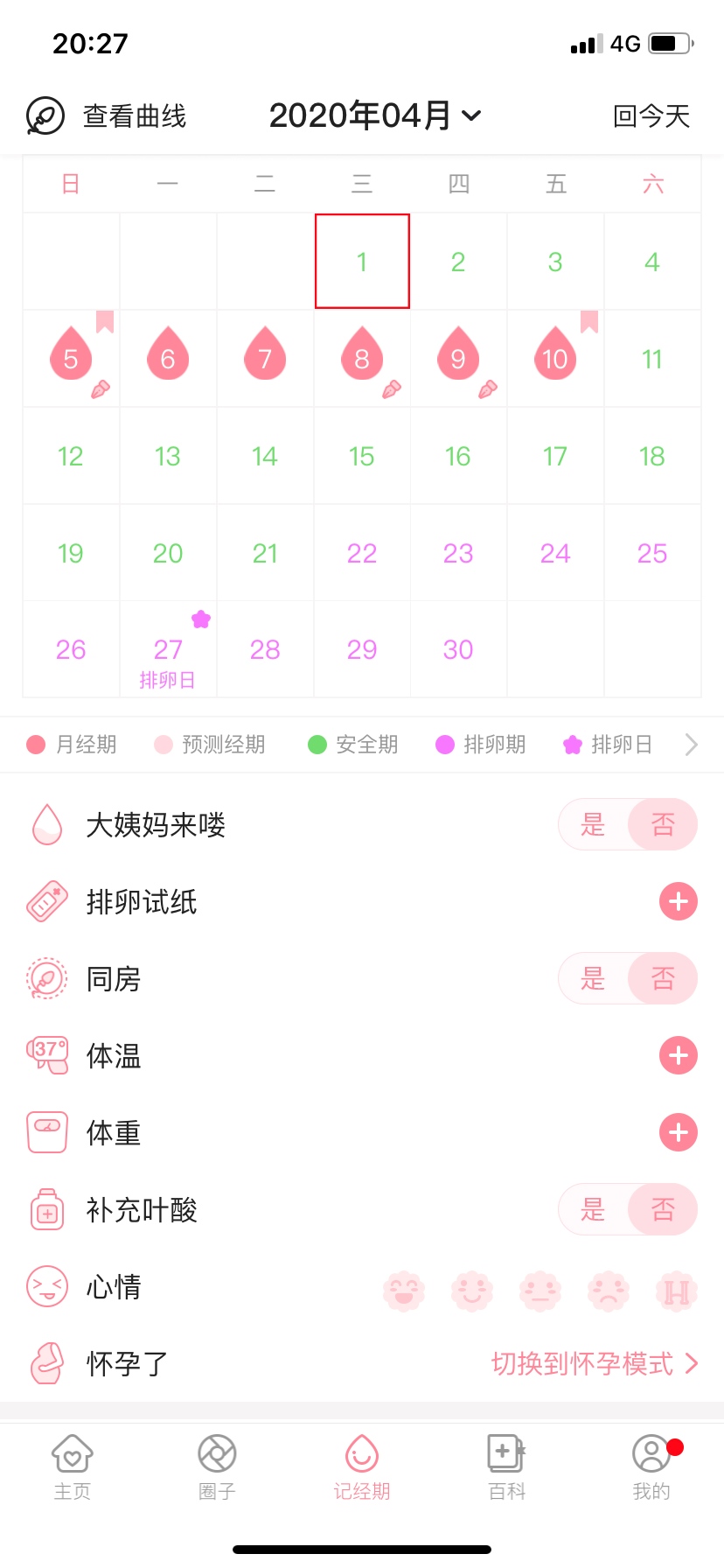Choose the laughing face for 心情
This screenshot has width=724, height=1568.
click(404, 1291)
